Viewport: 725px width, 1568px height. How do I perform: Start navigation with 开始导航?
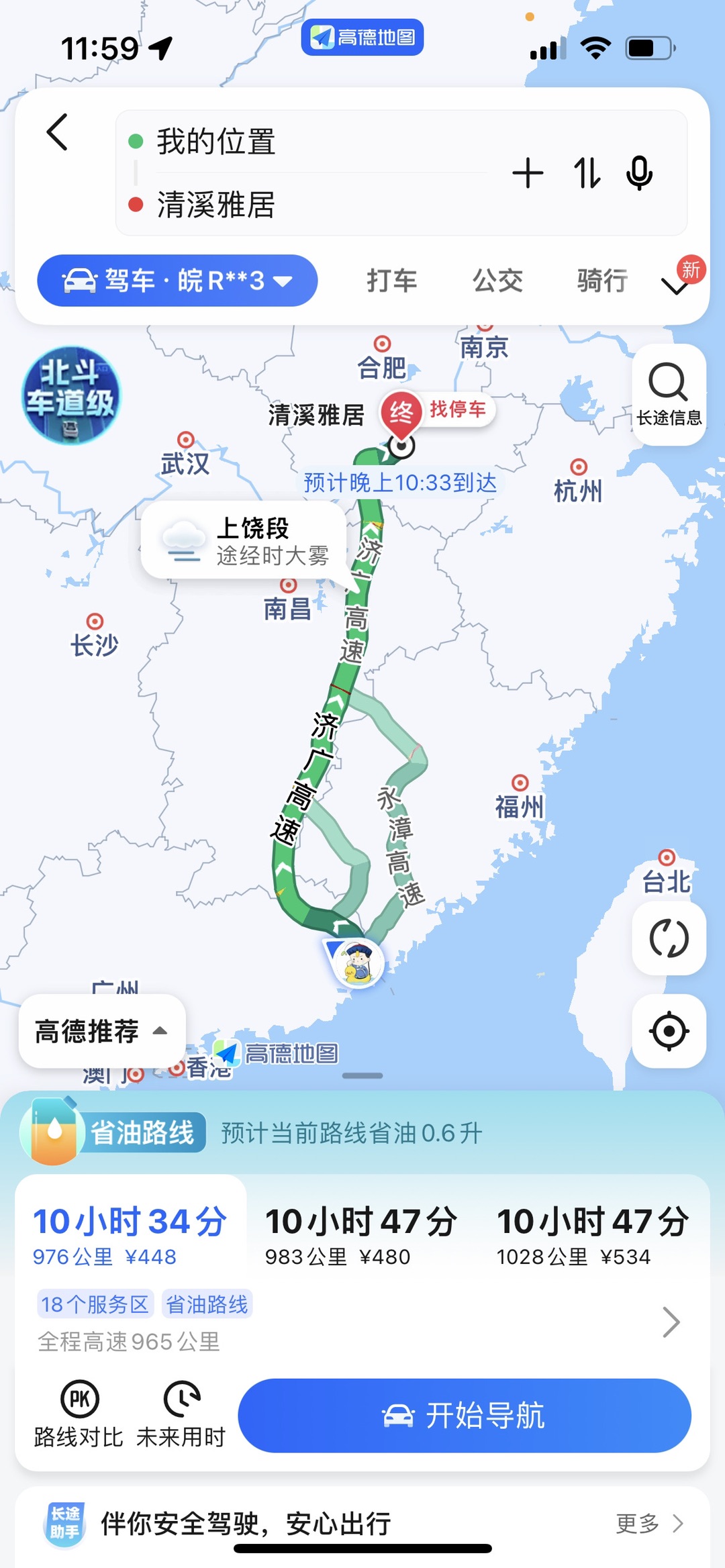click(465, 1415)
